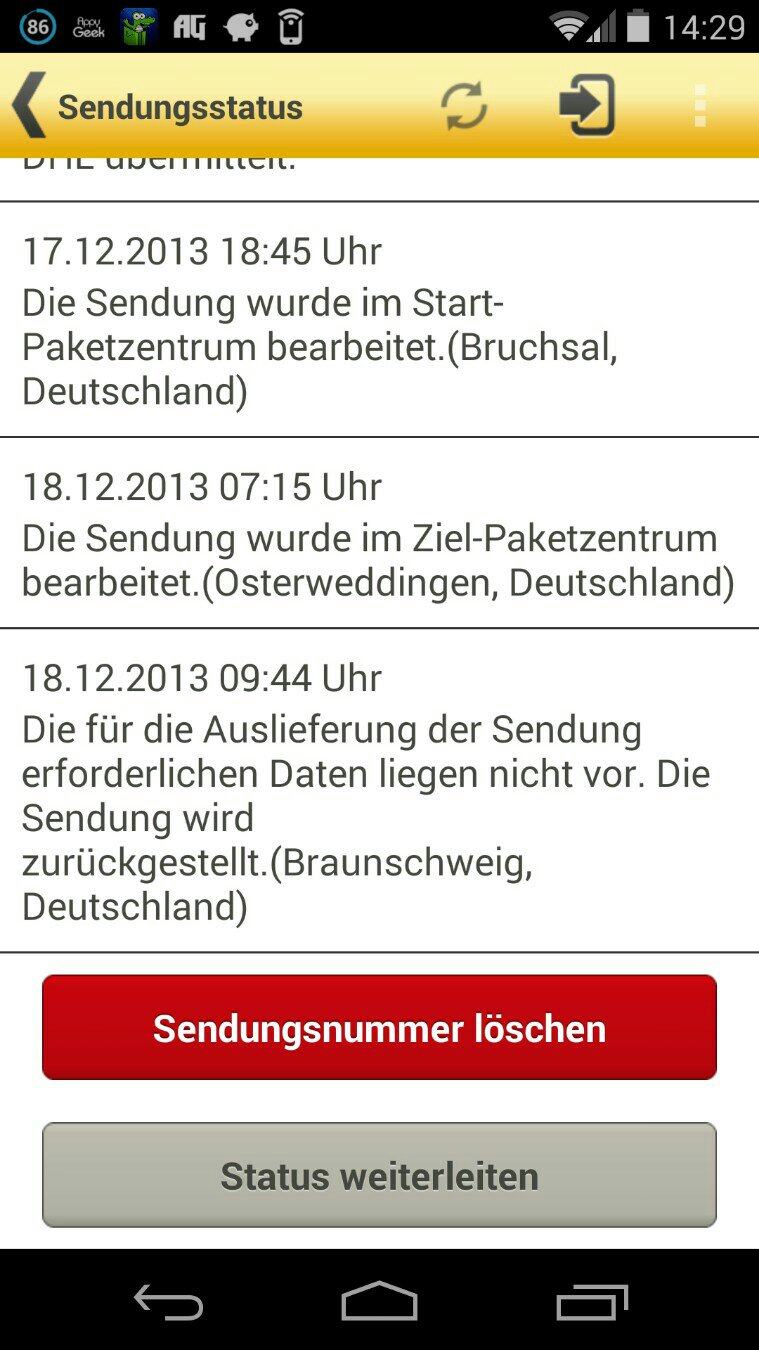759x1350 pixels.
Task: Delete the tracking number with Sendungsnummer löschen
Action: point(379,1027)
